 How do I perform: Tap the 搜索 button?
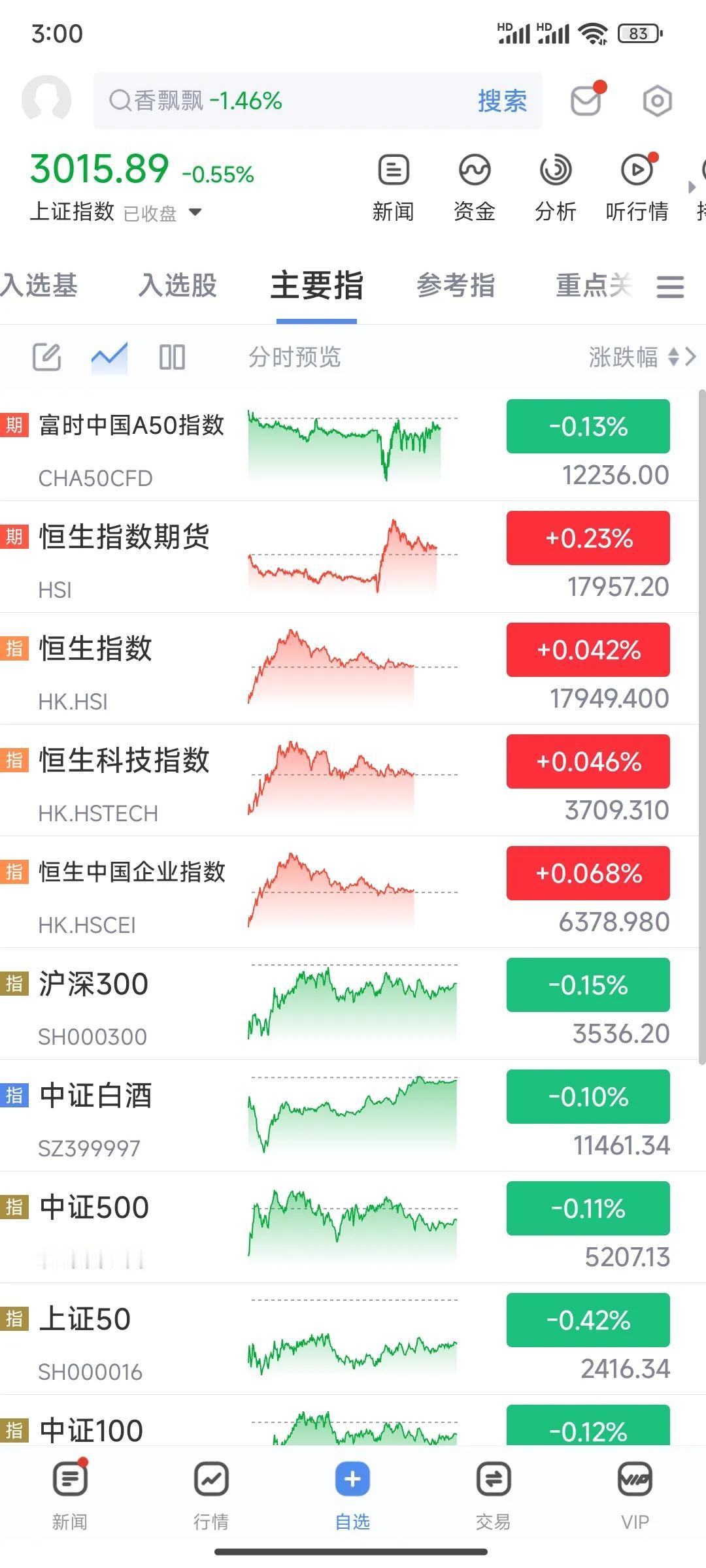coord(502,101)
